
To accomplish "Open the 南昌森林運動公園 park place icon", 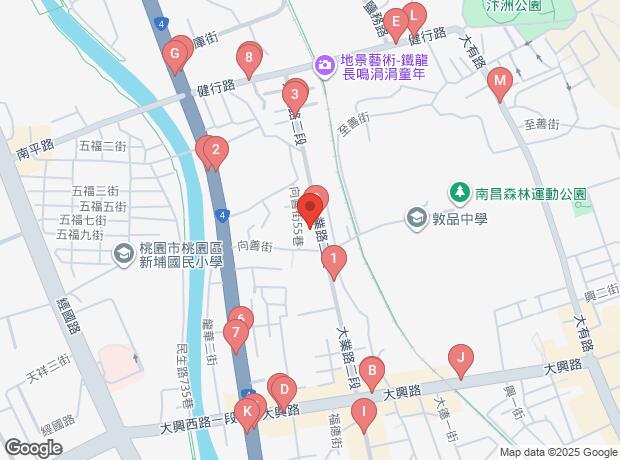I will click(x=458, y=189).
